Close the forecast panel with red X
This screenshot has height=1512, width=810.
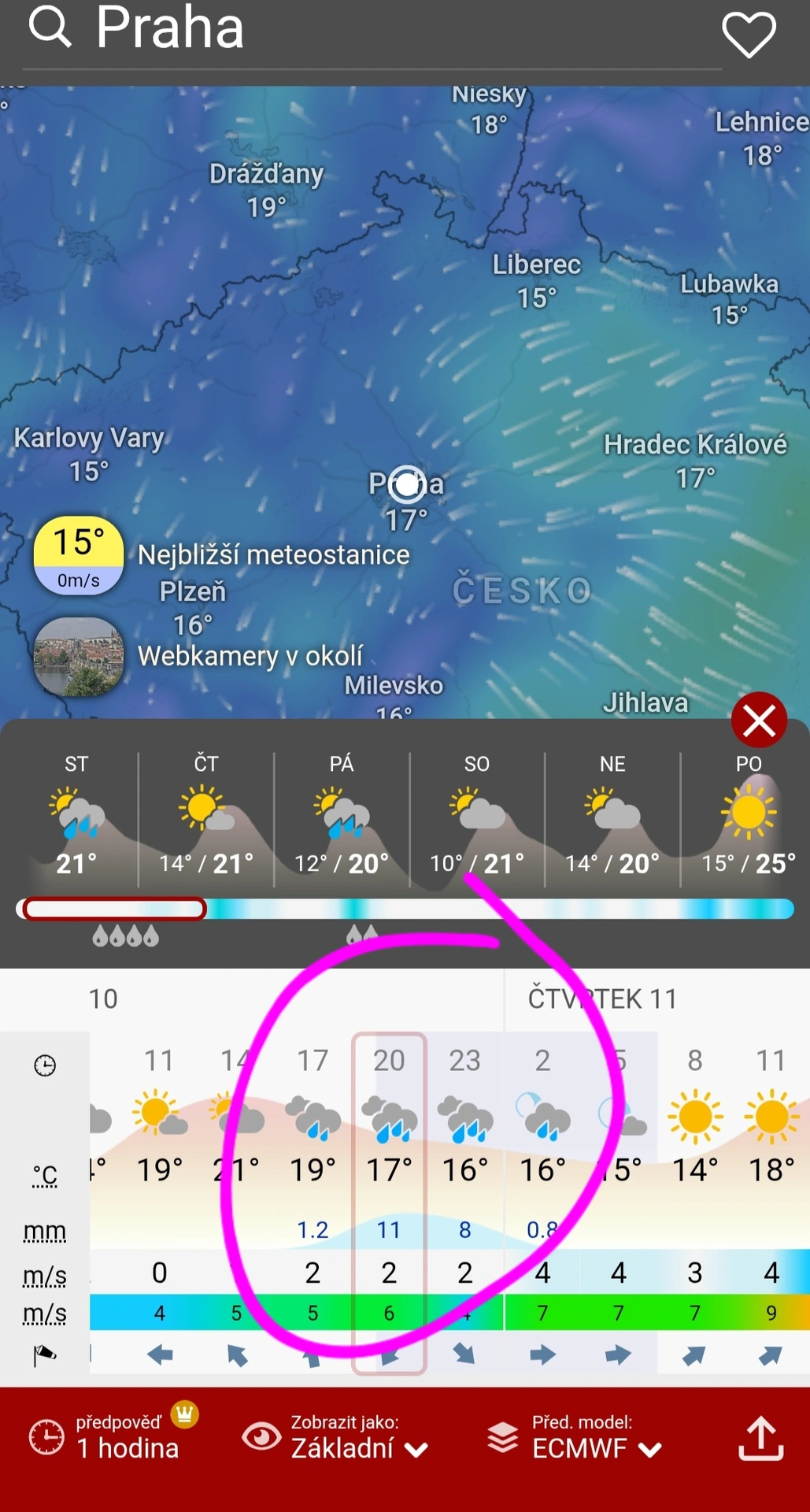(759, 720)
